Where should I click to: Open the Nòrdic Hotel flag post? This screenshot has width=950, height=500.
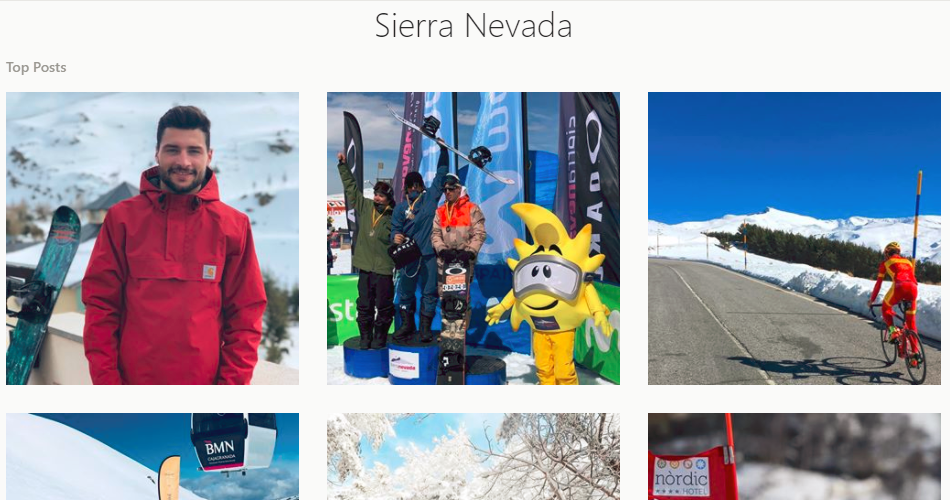coord(794,456)
